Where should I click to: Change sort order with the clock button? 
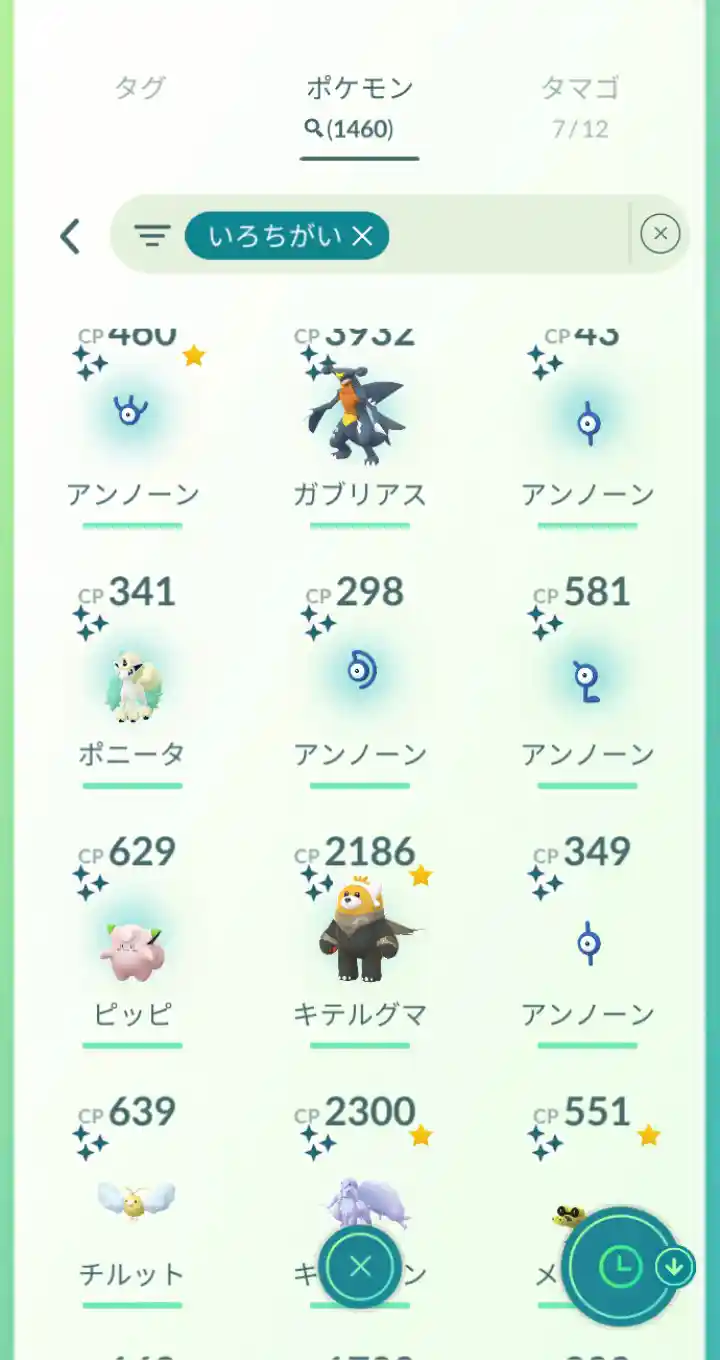pyautogui.click(x=622, y=1267)
